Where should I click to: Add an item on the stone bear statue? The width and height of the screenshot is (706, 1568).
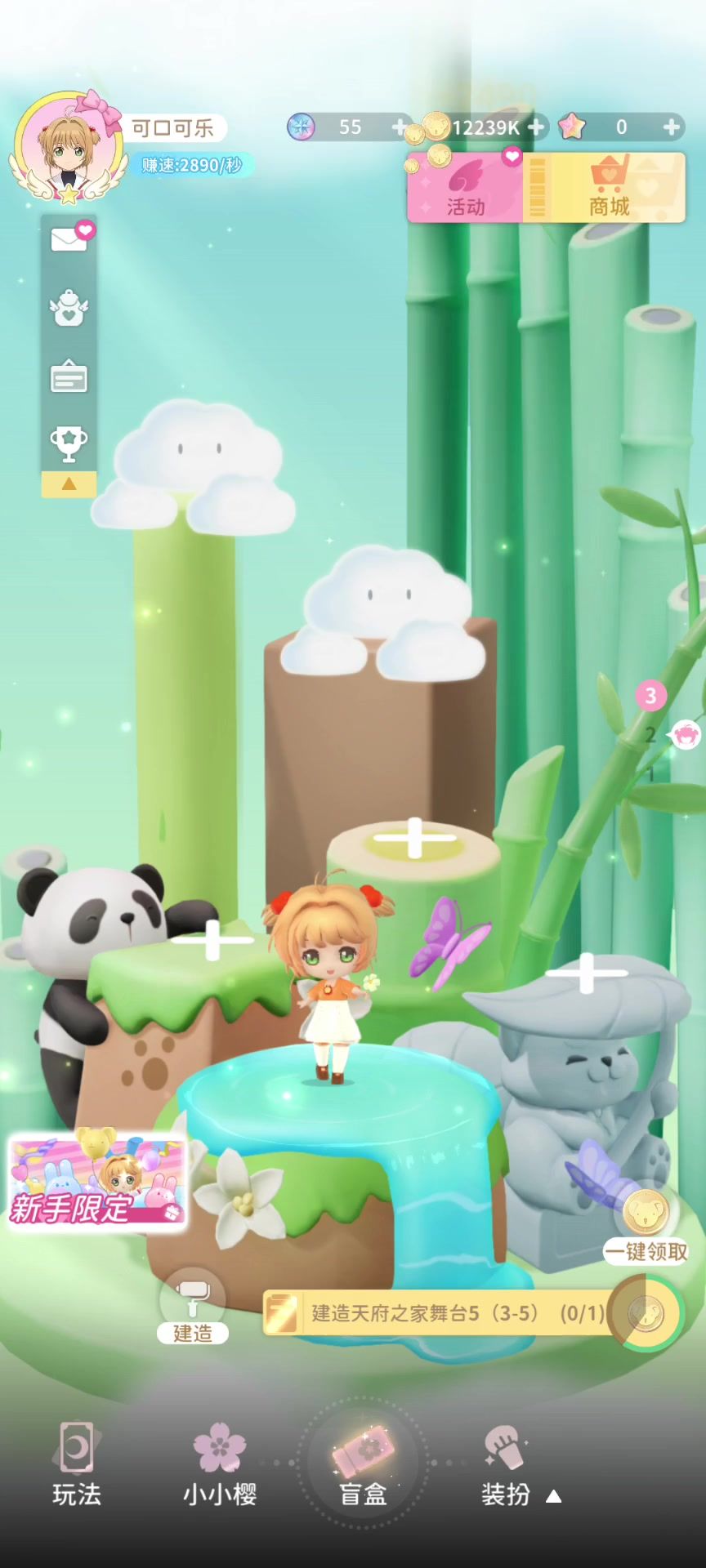pyautogui.click(x=586, y=973)
